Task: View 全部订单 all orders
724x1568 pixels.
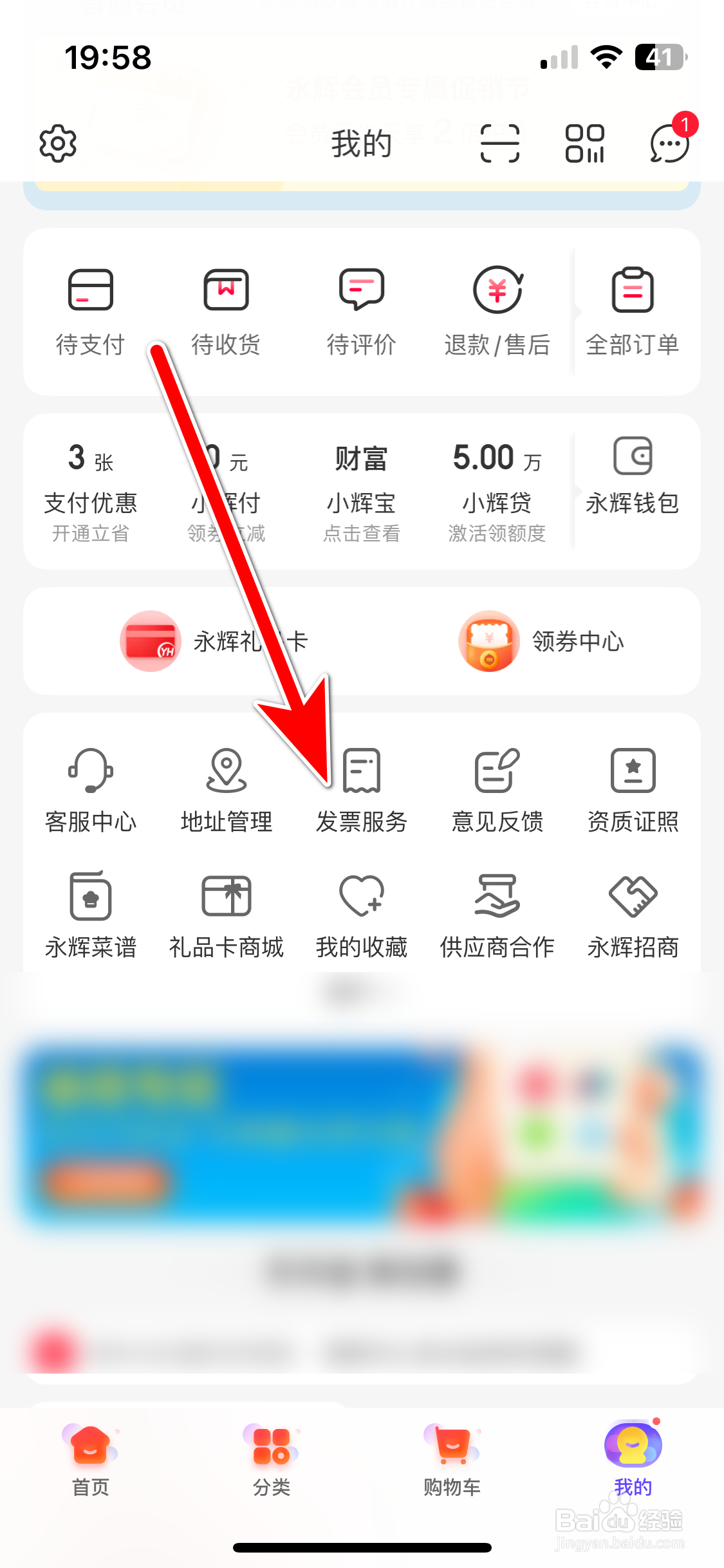Action: pos(633,309)
